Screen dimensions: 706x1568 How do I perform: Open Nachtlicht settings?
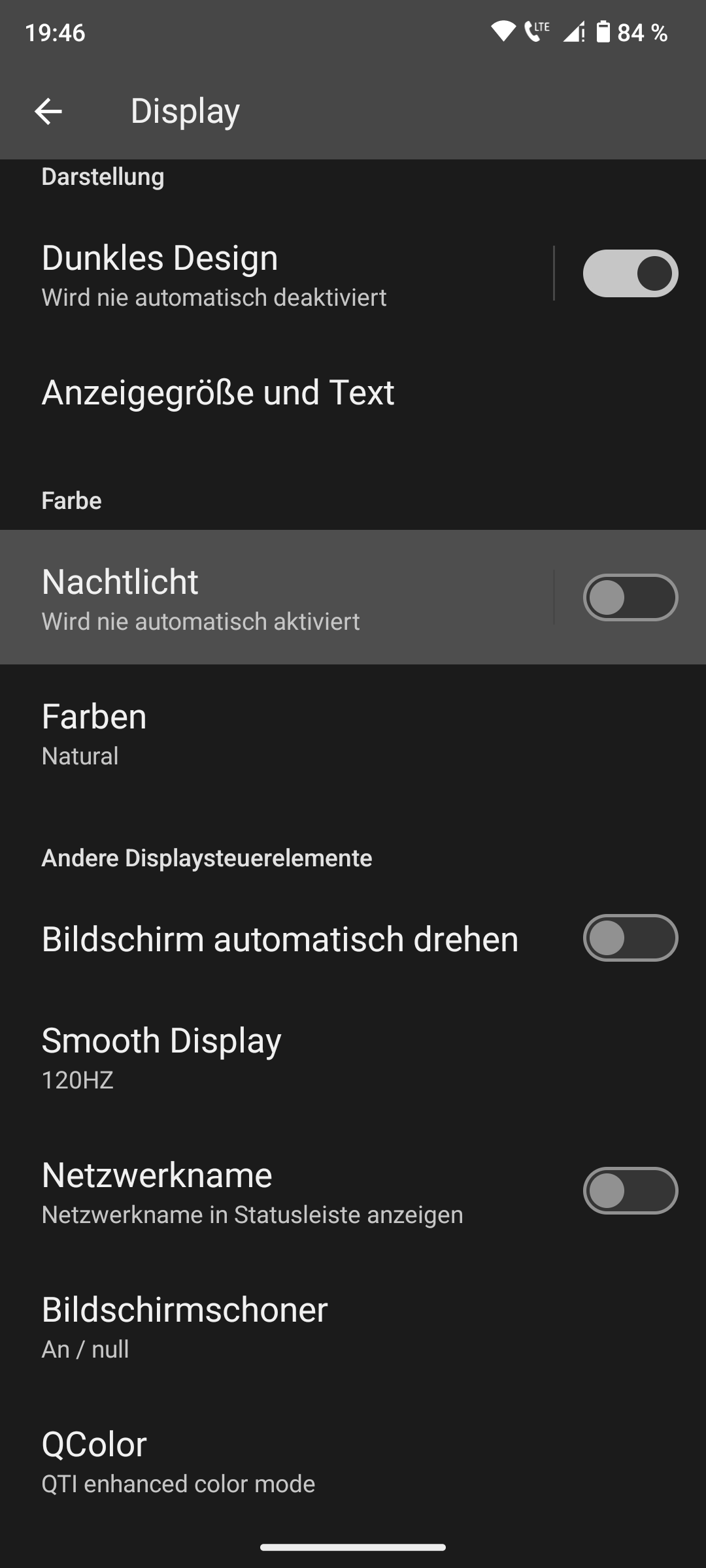[x=275, y=598]
